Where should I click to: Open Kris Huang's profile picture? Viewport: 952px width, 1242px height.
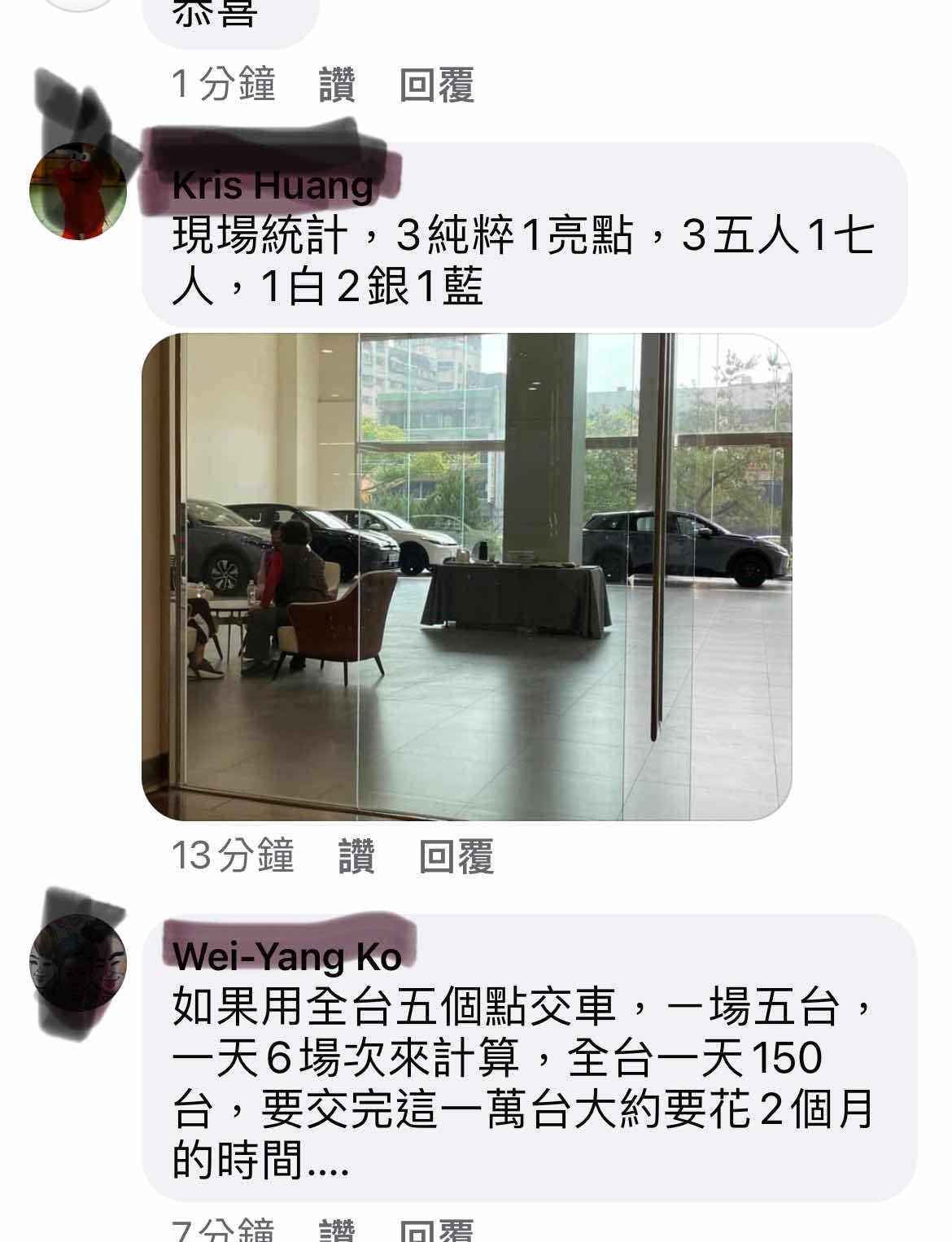(x=78, y=192)
